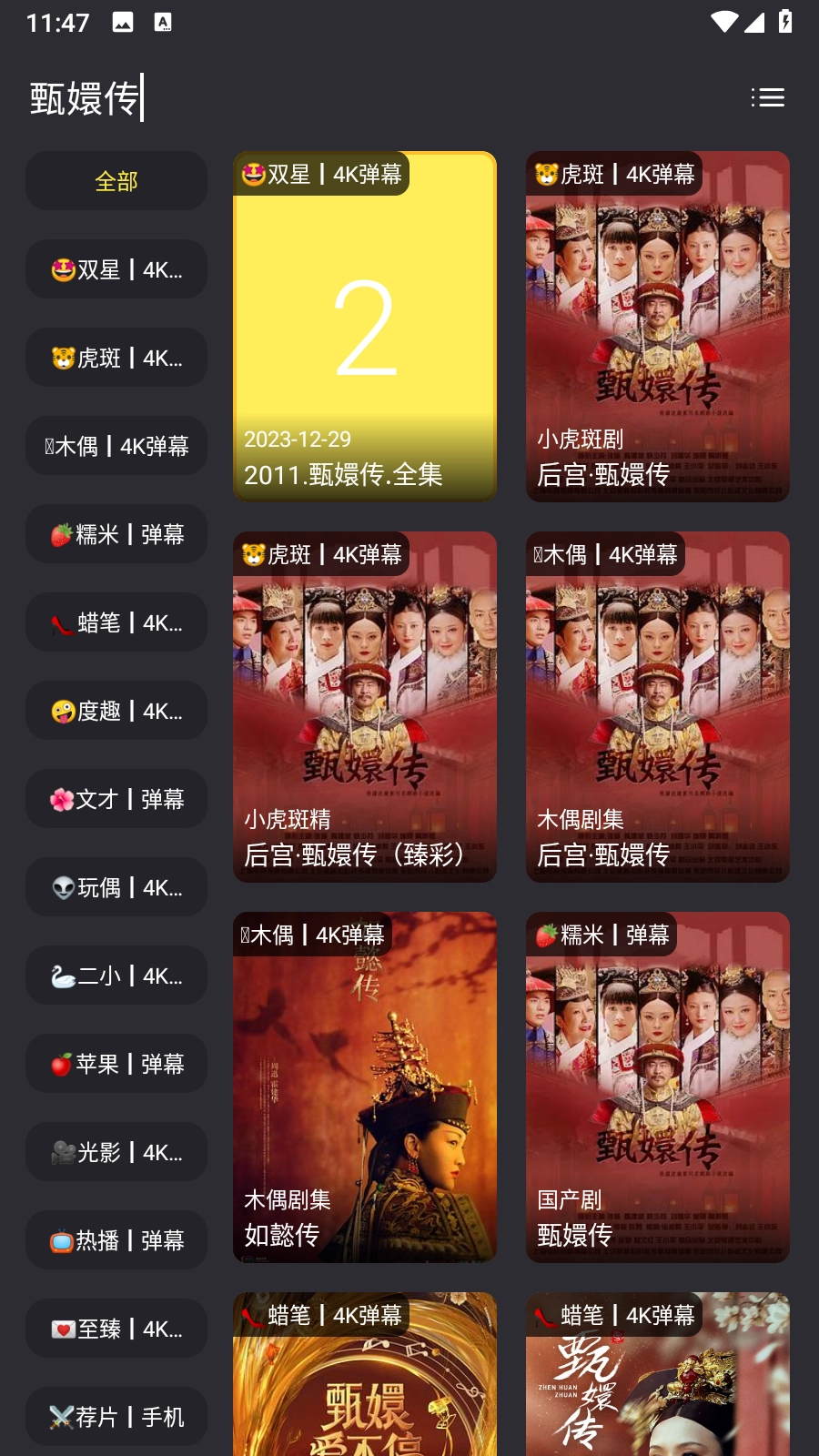Choose the 🍓糯米 source channel
Screen dimensions: 819x1456
(116, 534)
